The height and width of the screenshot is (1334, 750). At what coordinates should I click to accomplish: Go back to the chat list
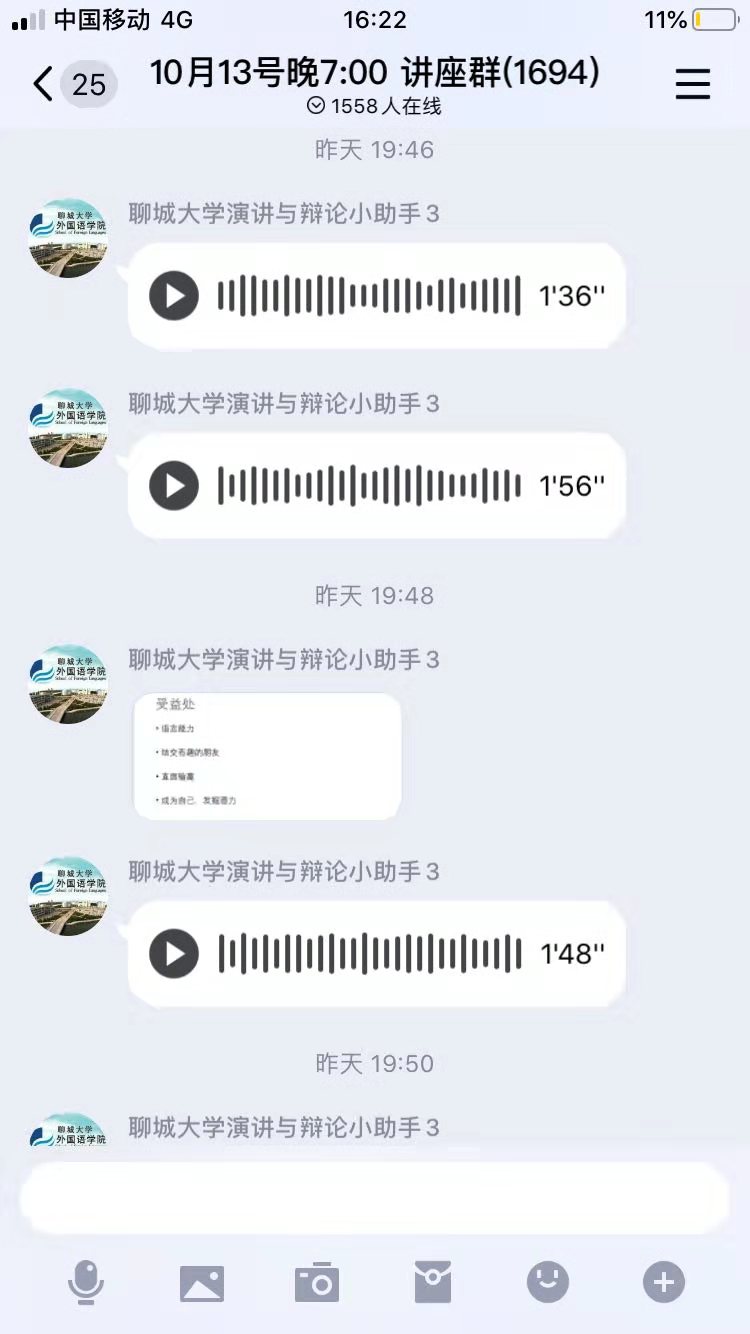(x=43, y=84)
